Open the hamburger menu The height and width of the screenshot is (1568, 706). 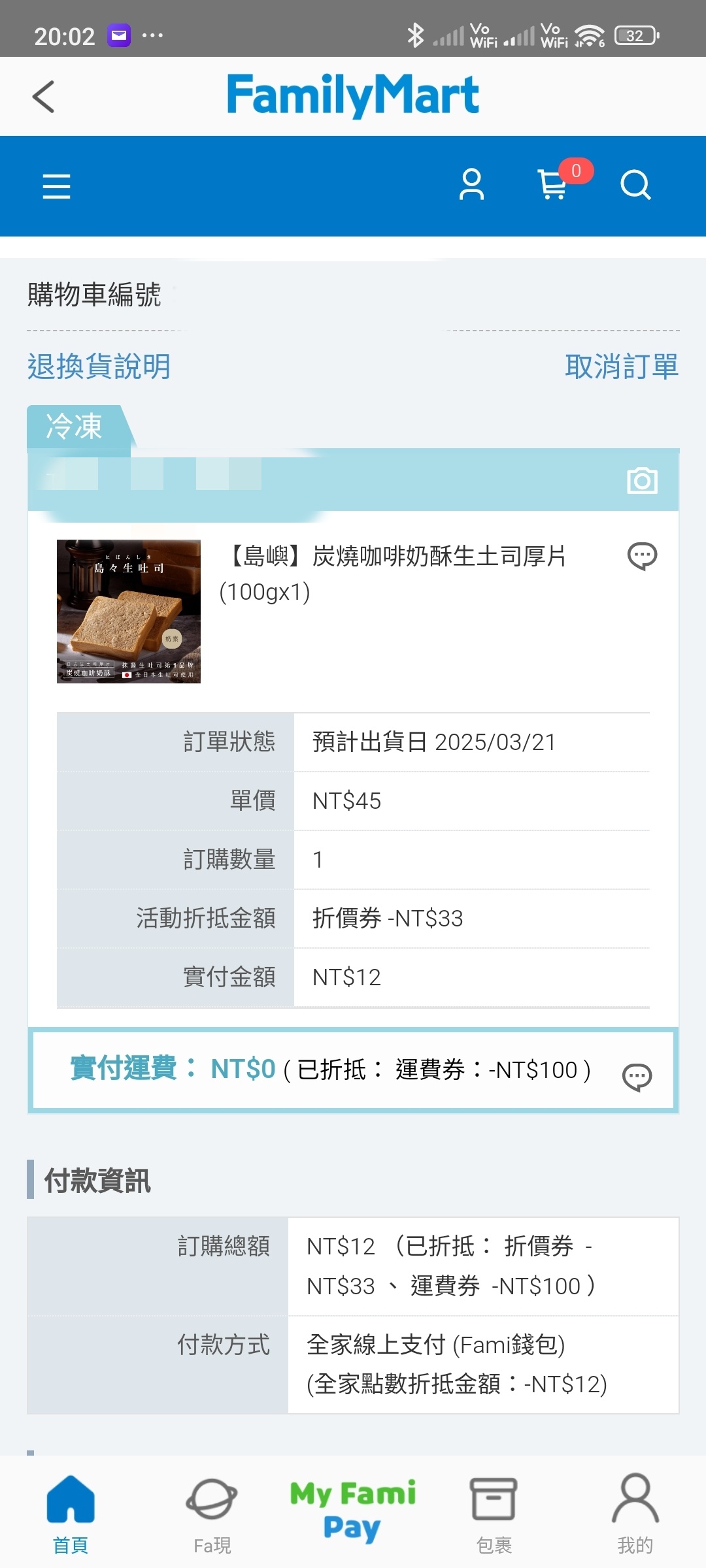pyautogui.click(x=56, y=186)
